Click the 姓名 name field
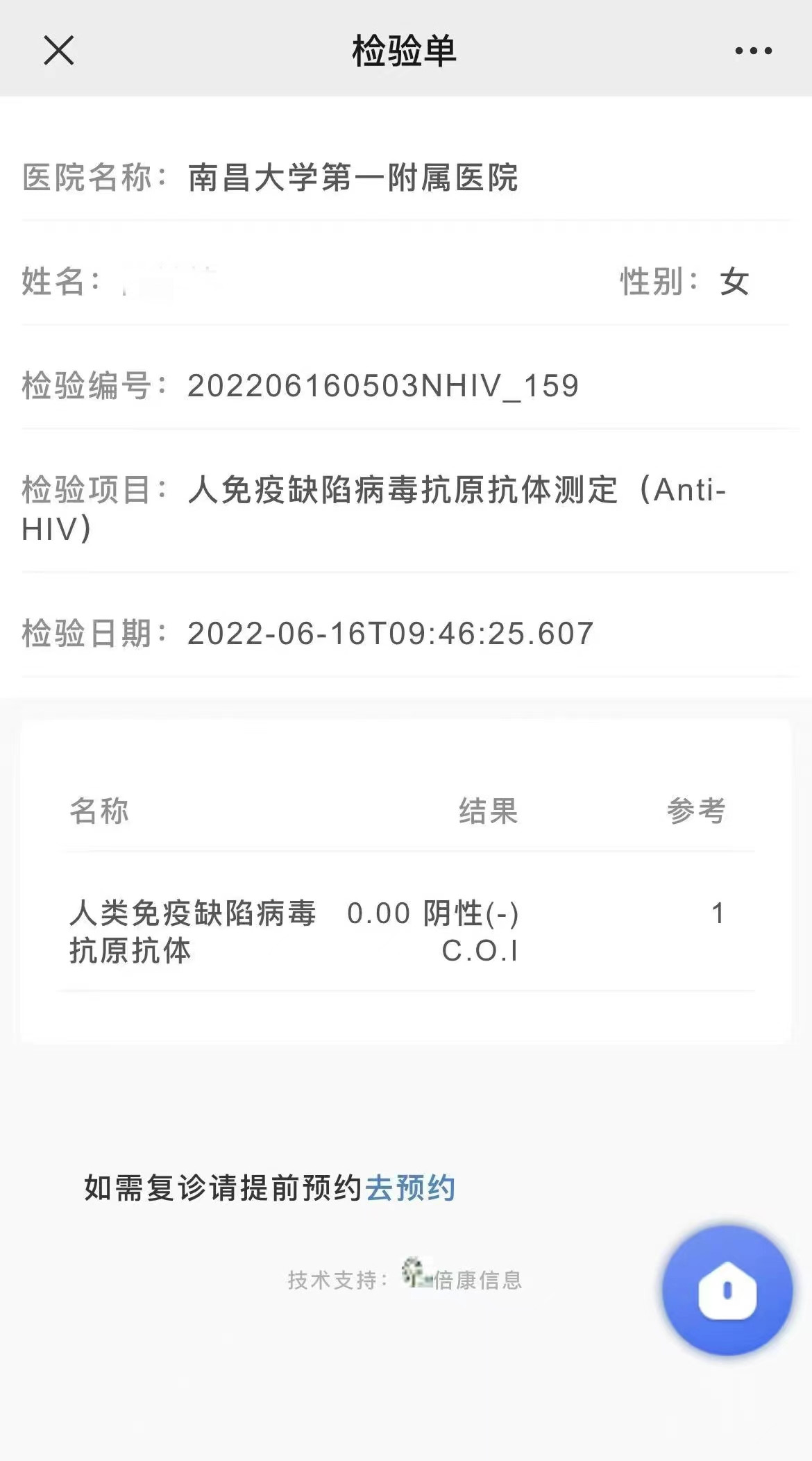Image resolution: width=812 pixels, height=1461 pixels. pyautogui.click(x=59, y=280)
